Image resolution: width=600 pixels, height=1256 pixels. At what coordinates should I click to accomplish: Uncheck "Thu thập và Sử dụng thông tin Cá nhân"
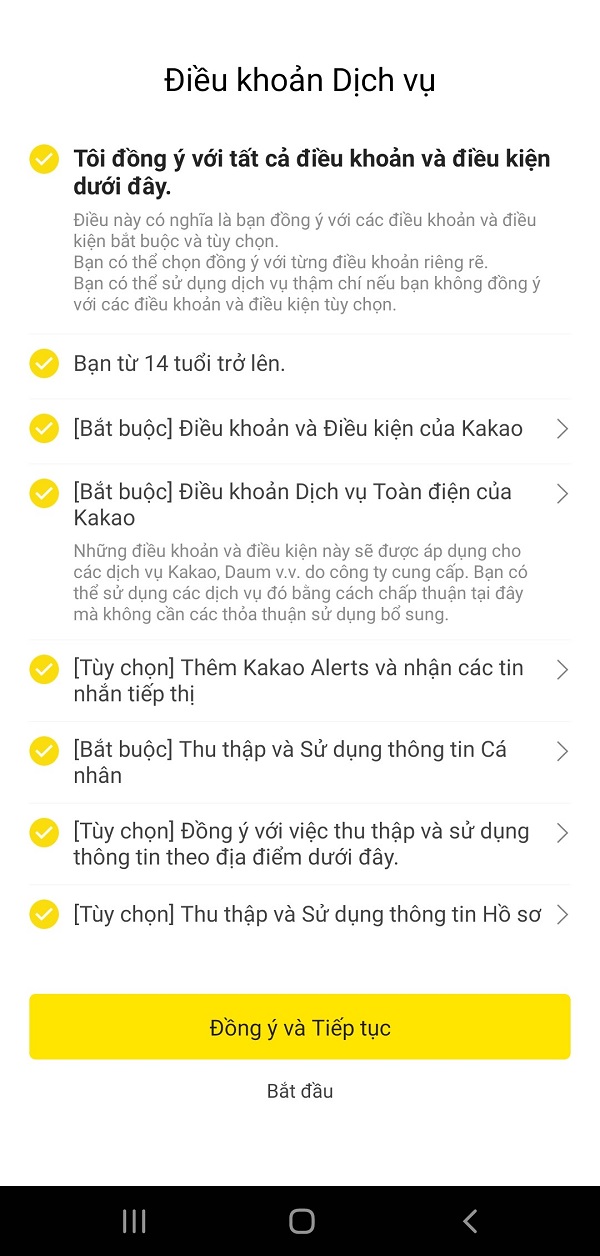[x=44, y=751]
